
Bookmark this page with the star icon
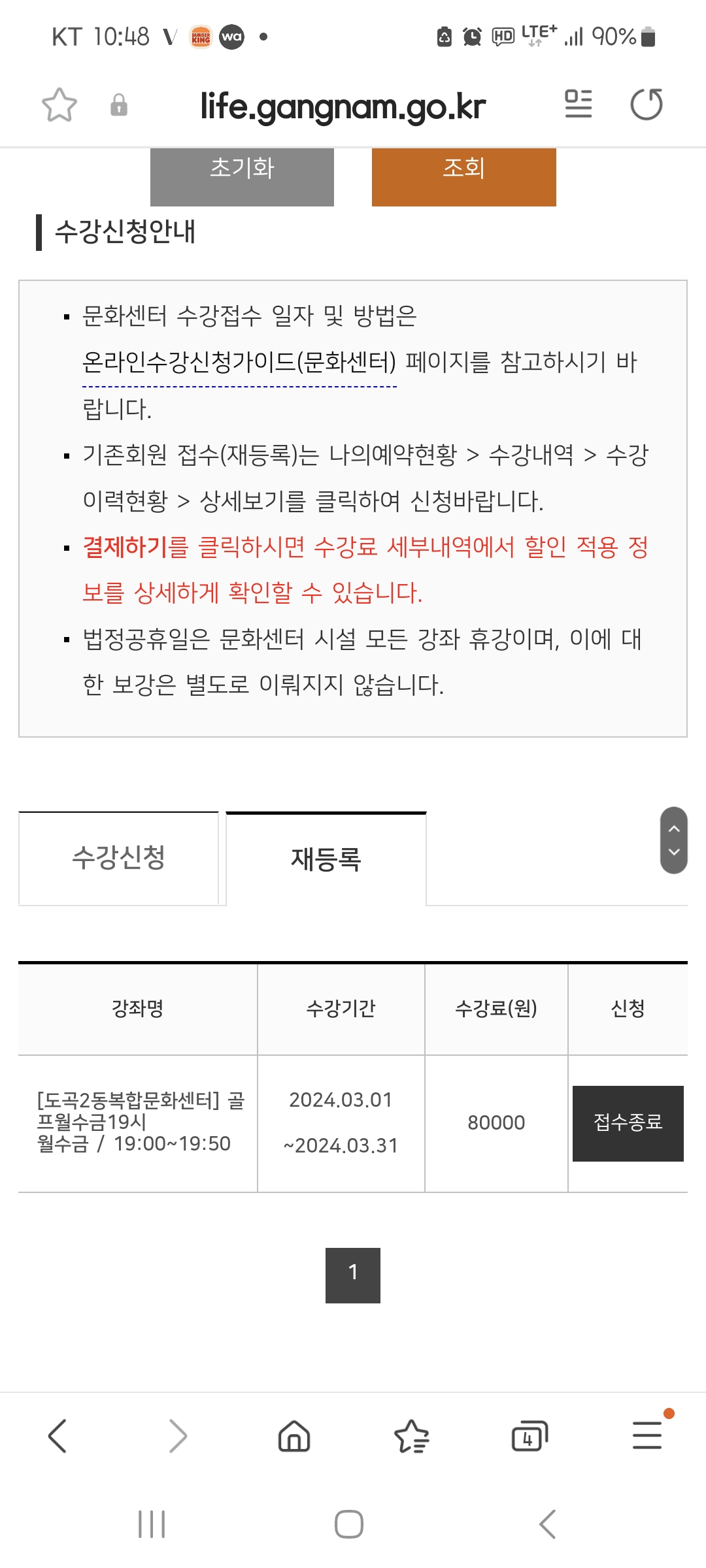59,105
